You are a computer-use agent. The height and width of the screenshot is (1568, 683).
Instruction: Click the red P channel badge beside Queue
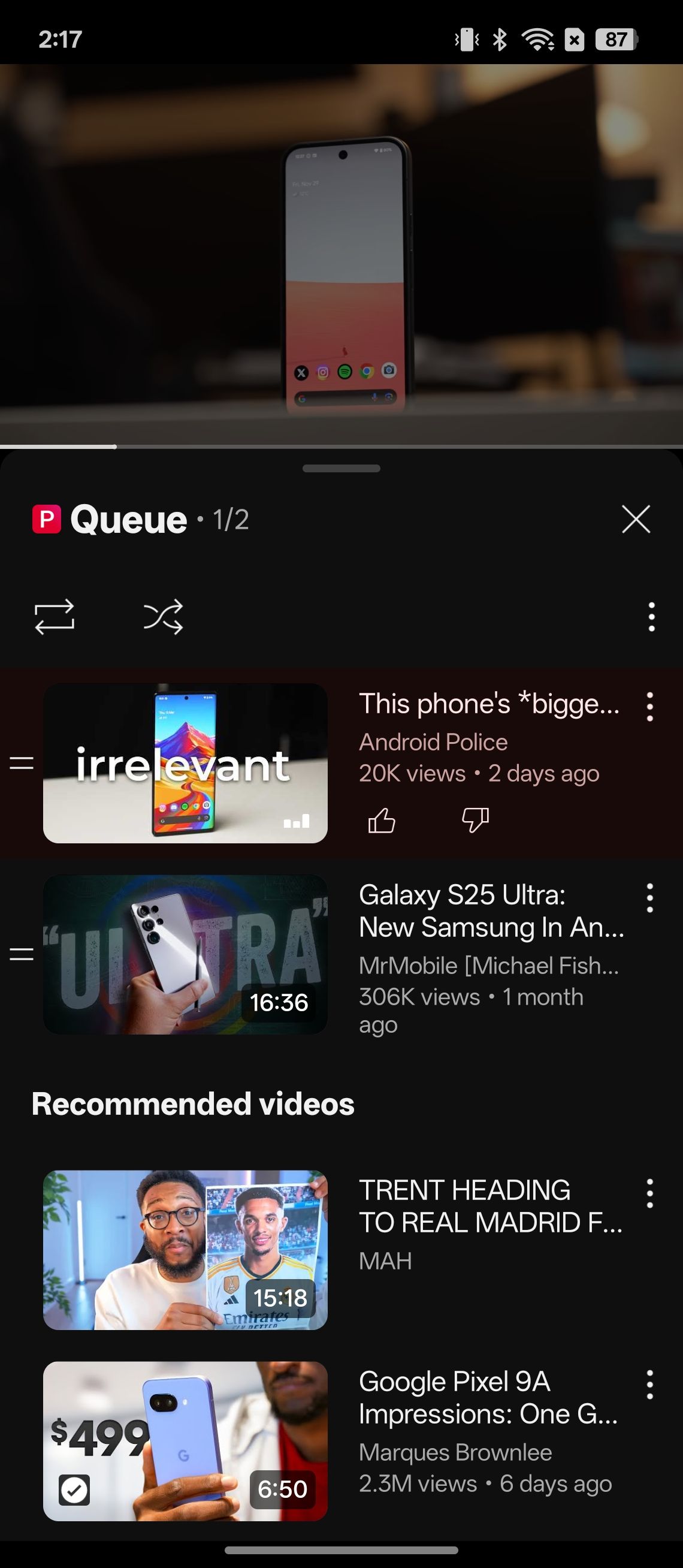(47, 520)
